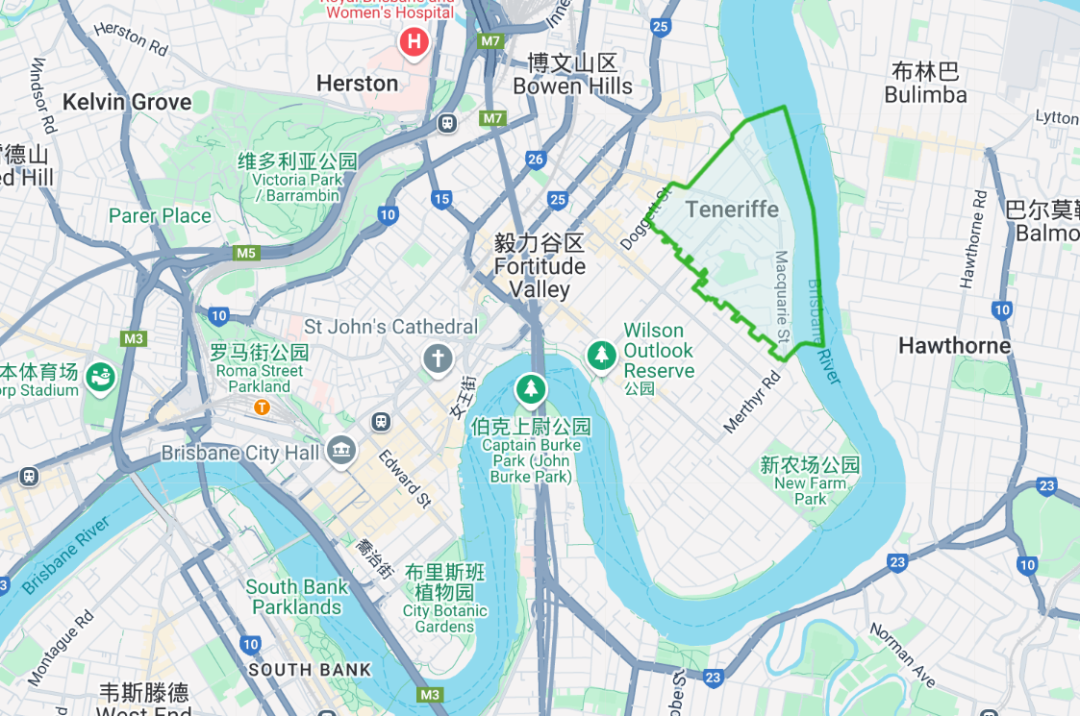Open the Roma Street orange transit marker

tap(261, 406)
